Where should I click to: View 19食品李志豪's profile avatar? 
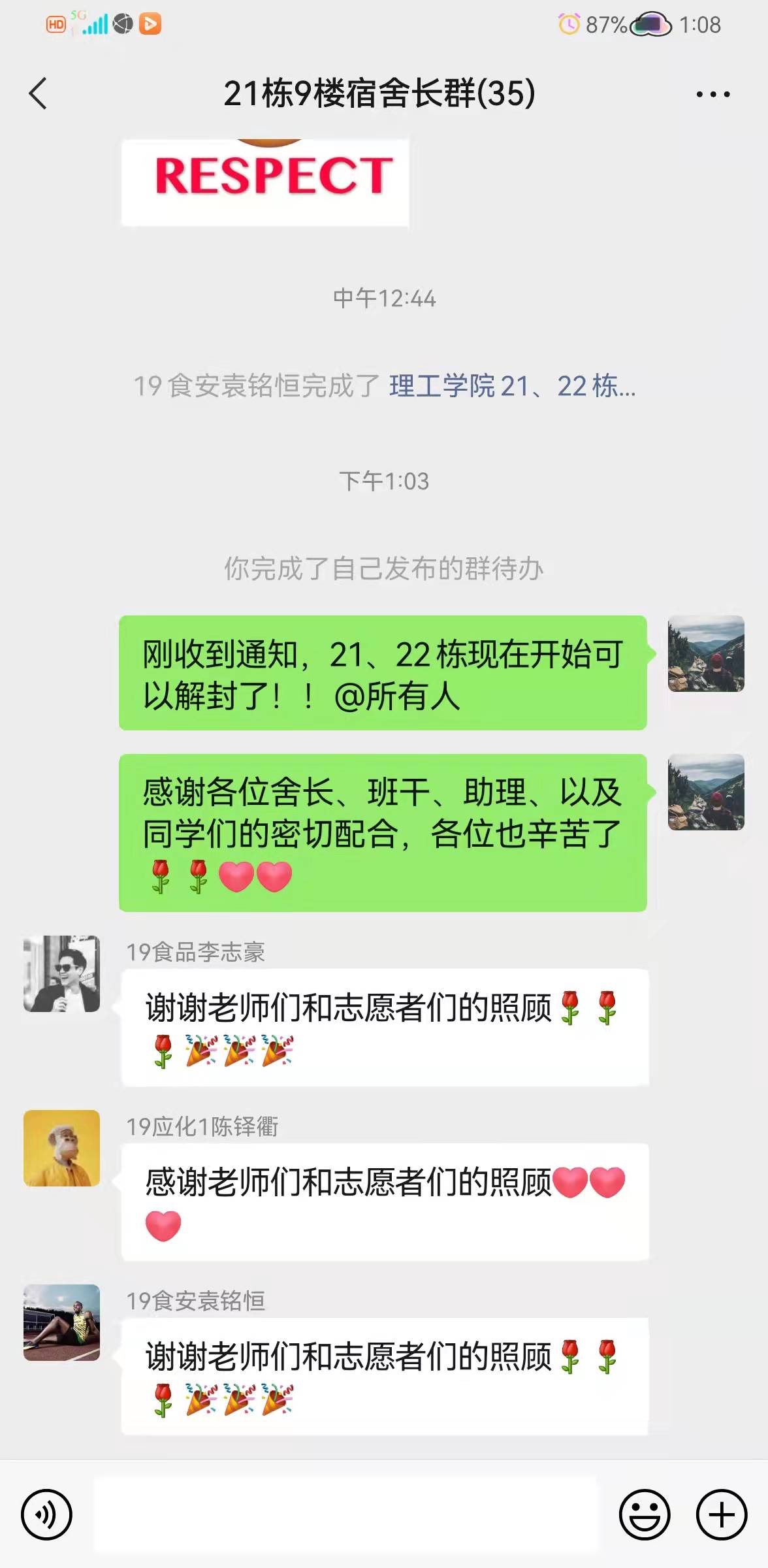(62, 973)
